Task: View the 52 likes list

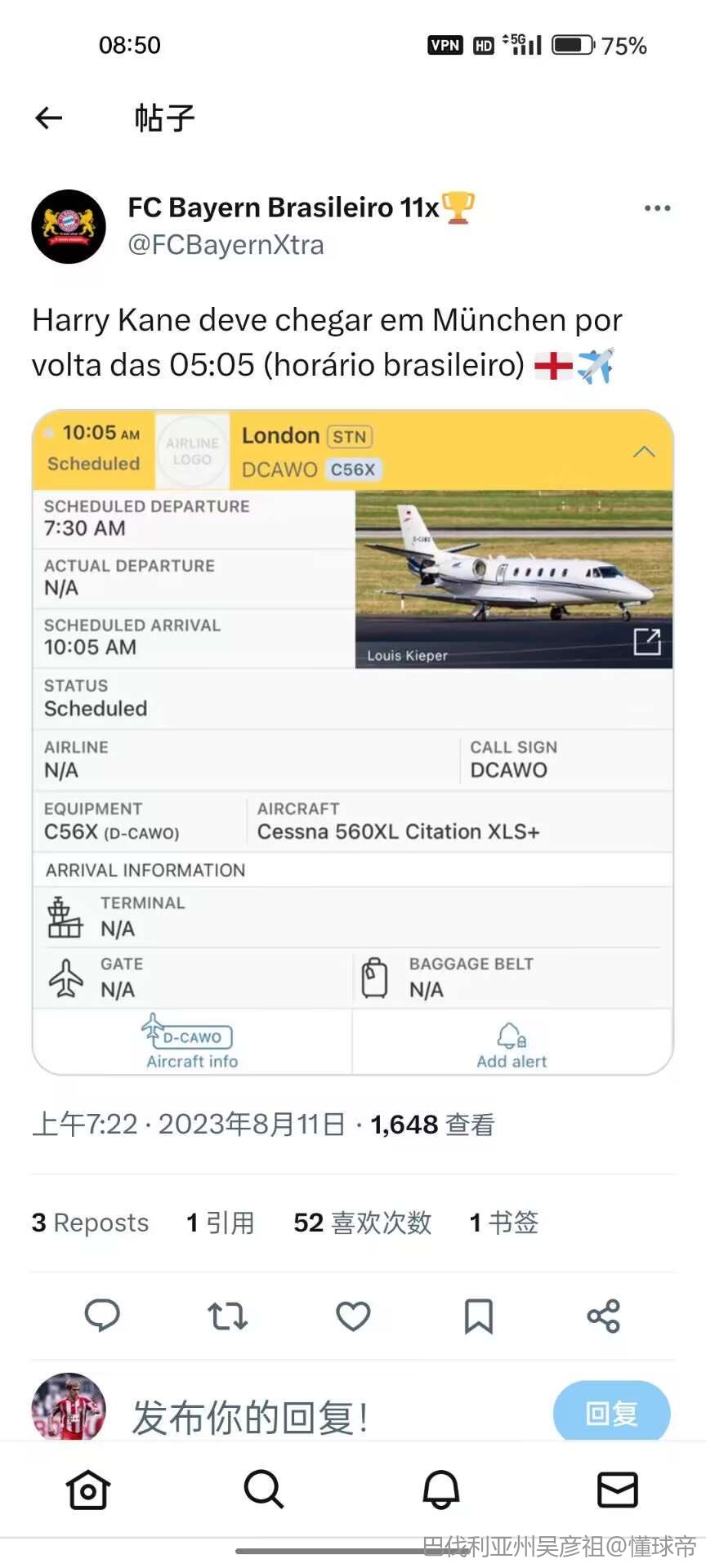Action: [x=363, y=1223]
